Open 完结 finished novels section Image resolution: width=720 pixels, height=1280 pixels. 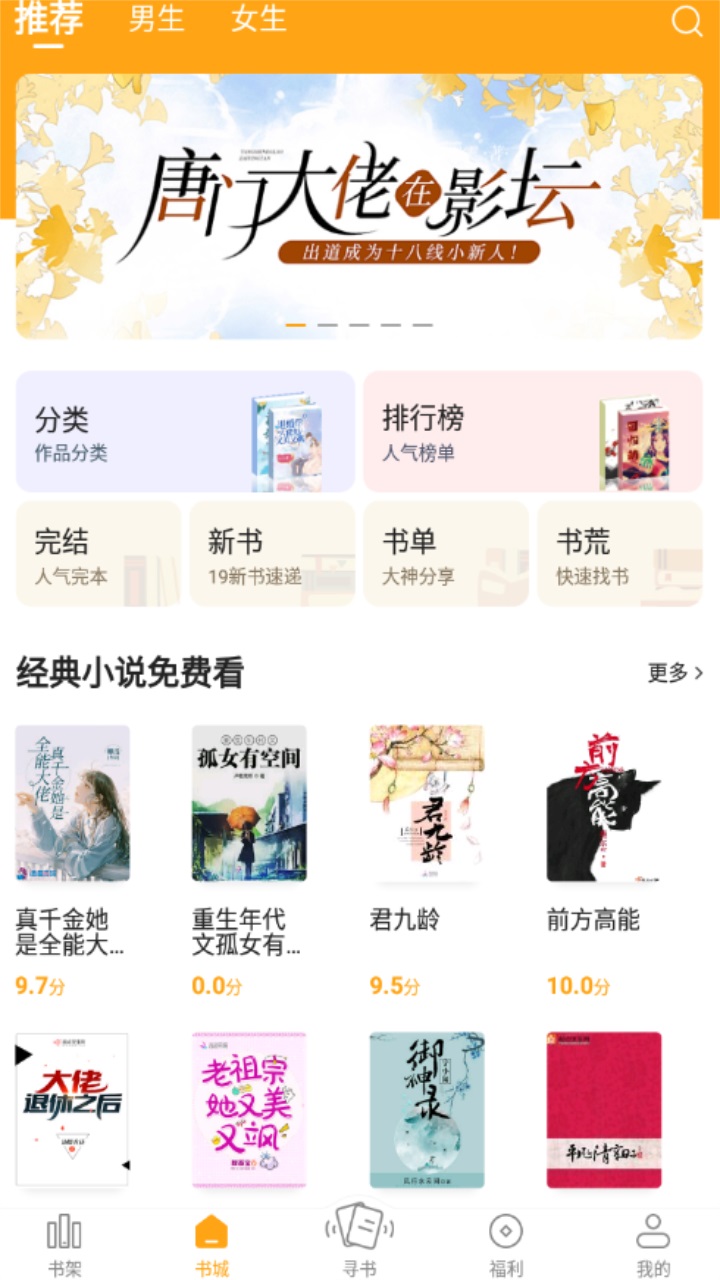tap(97, 555)
